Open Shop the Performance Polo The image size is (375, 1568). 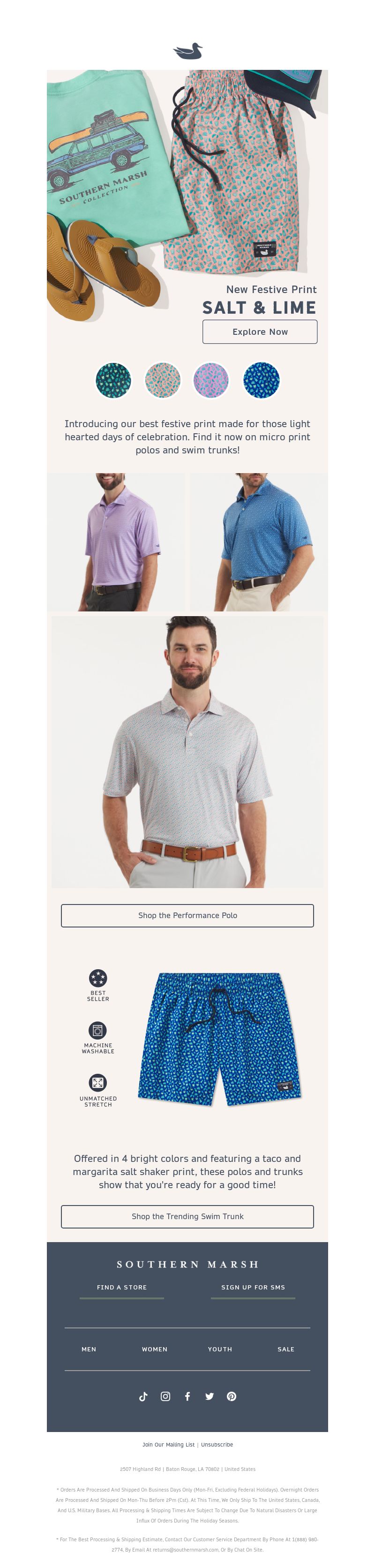click(187, 915)
